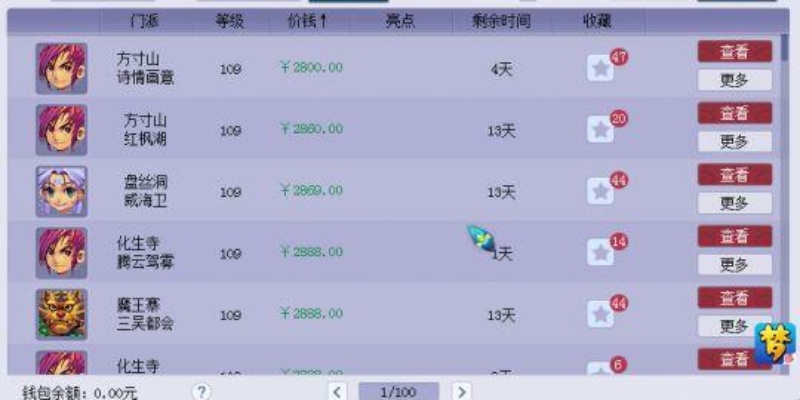Open the wallet balance help icon
Screen dimensions: 800x400
pyautogui.click(x=202, y=391)
